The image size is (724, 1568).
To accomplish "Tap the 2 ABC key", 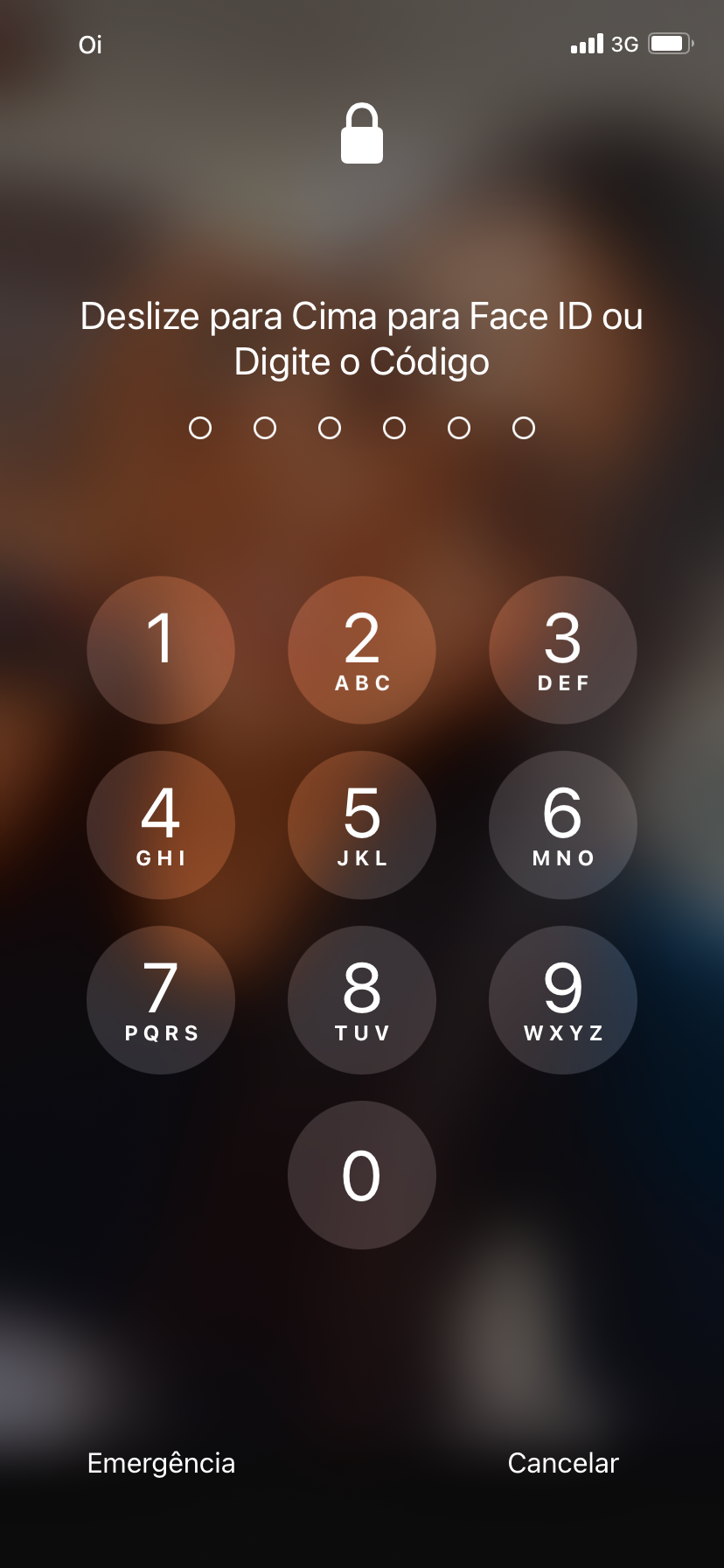I will (362, 650).
